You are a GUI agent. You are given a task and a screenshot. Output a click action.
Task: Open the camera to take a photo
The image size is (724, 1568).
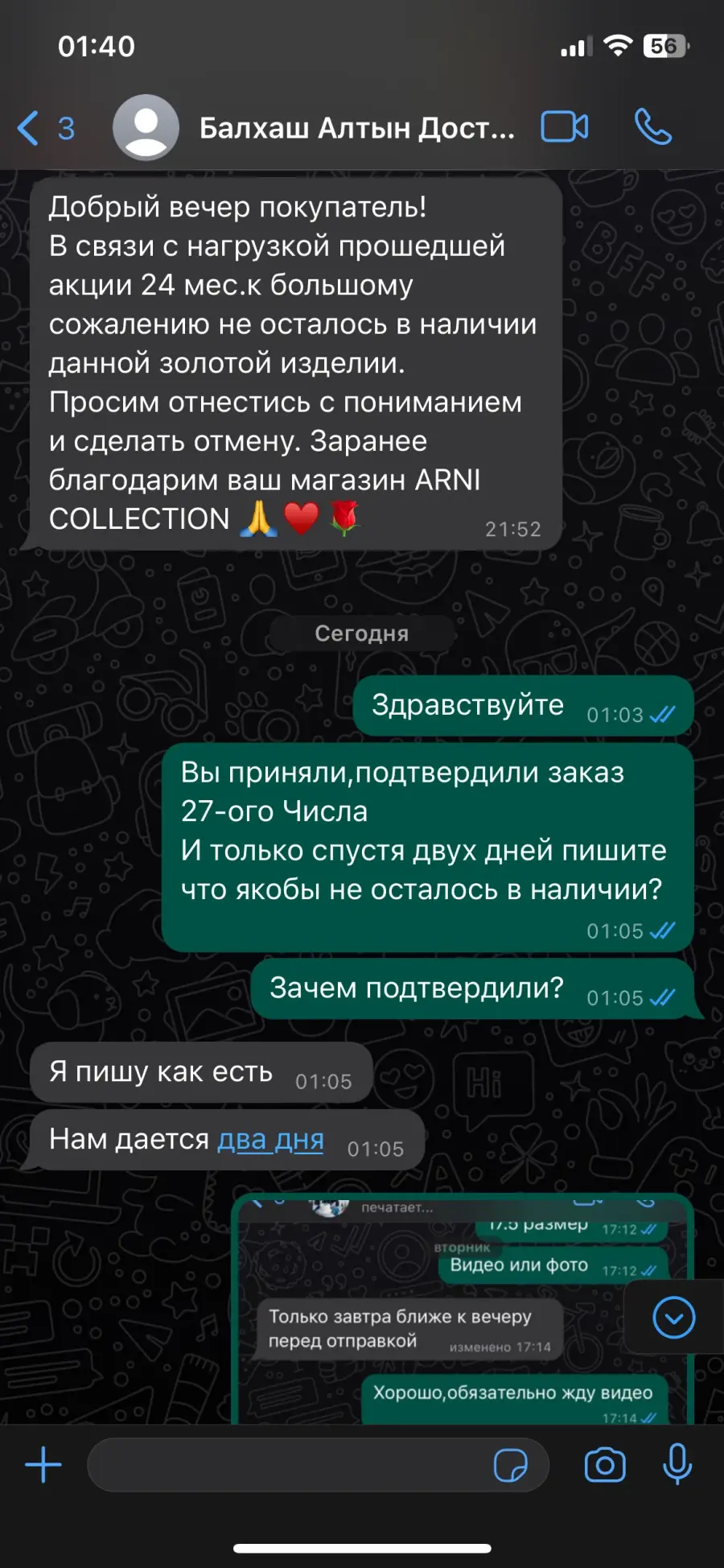605,1465
